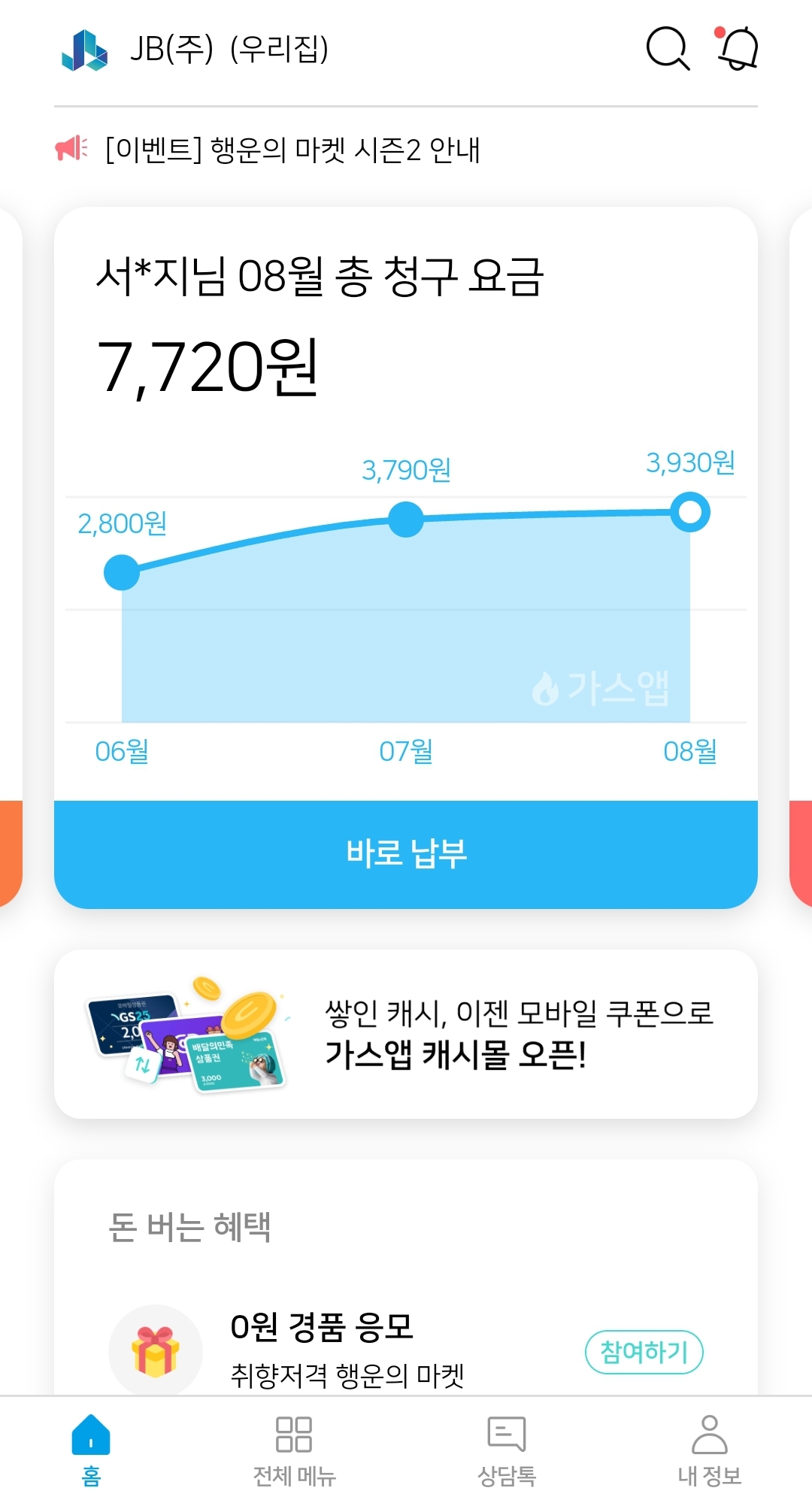This screenshot has height=1509, width=812.
Task: Tap the 바로 납부 pay button
Action: click(406, 854)
